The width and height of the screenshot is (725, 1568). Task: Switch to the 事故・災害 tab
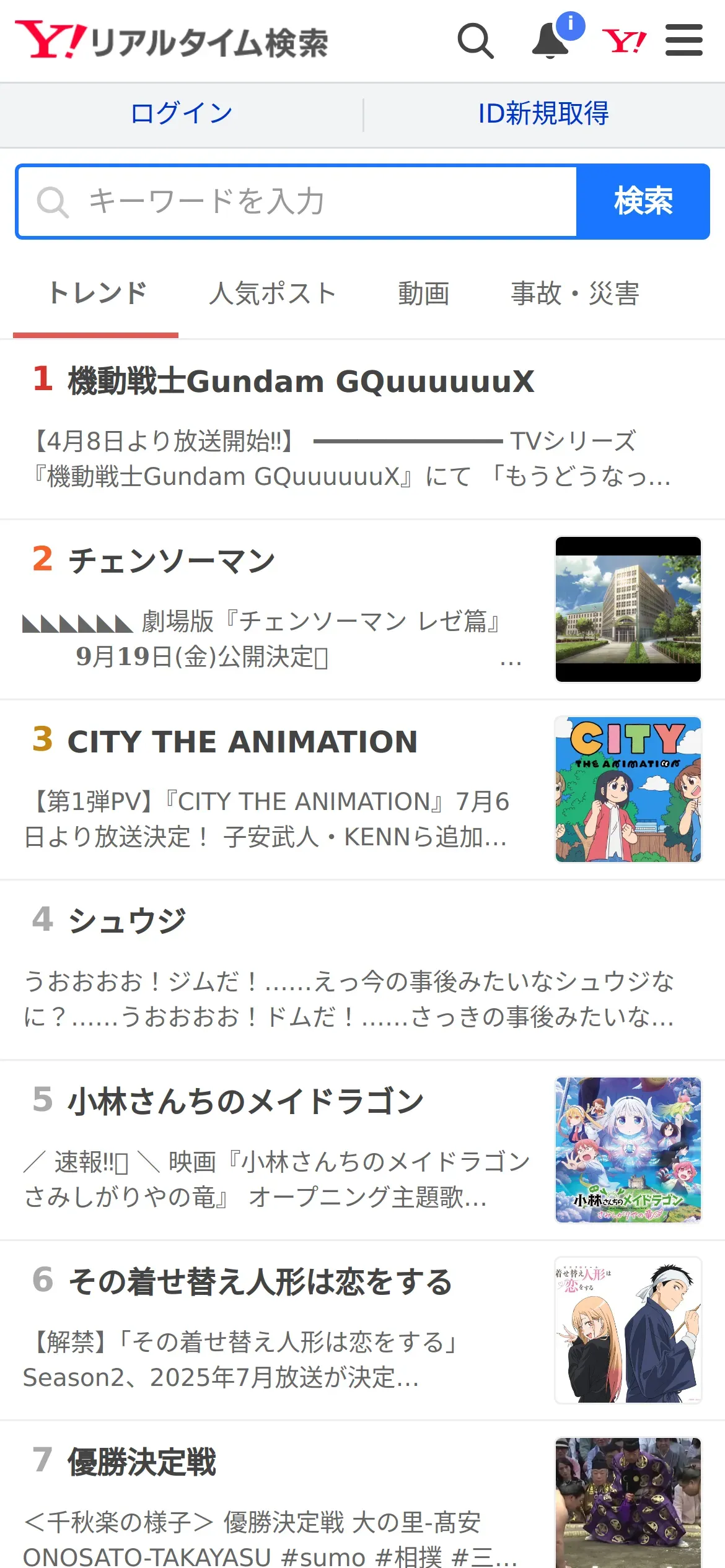(574, 294)
